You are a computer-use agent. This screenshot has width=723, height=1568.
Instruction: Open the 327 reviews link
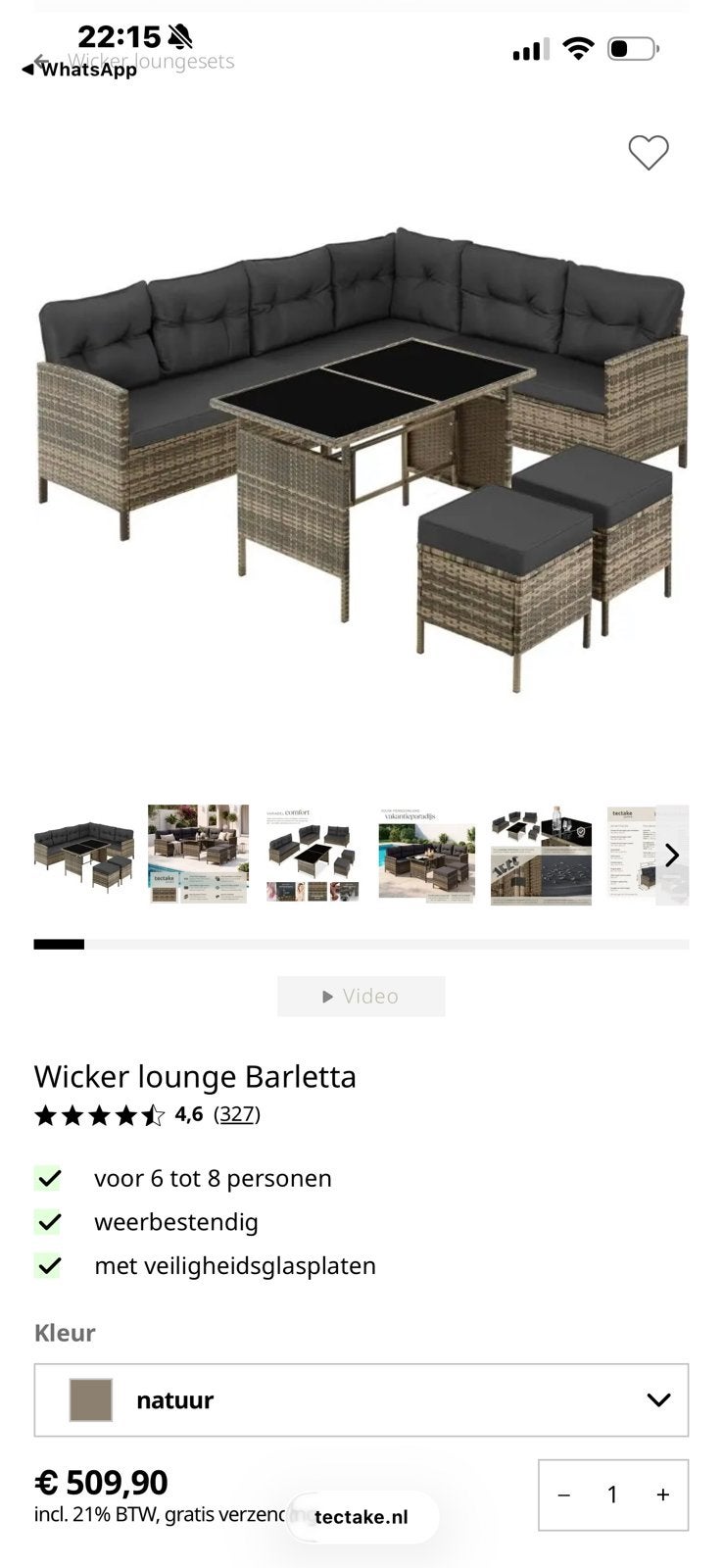pyautogui.click(x=237, y=1114)
